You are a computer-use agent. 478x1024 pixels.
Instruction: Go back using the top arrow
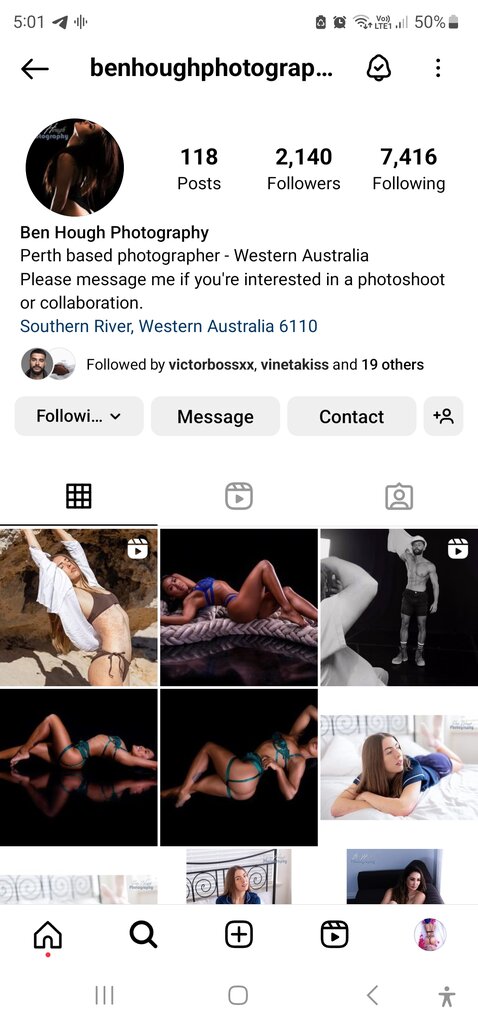(x=35, y=69)
